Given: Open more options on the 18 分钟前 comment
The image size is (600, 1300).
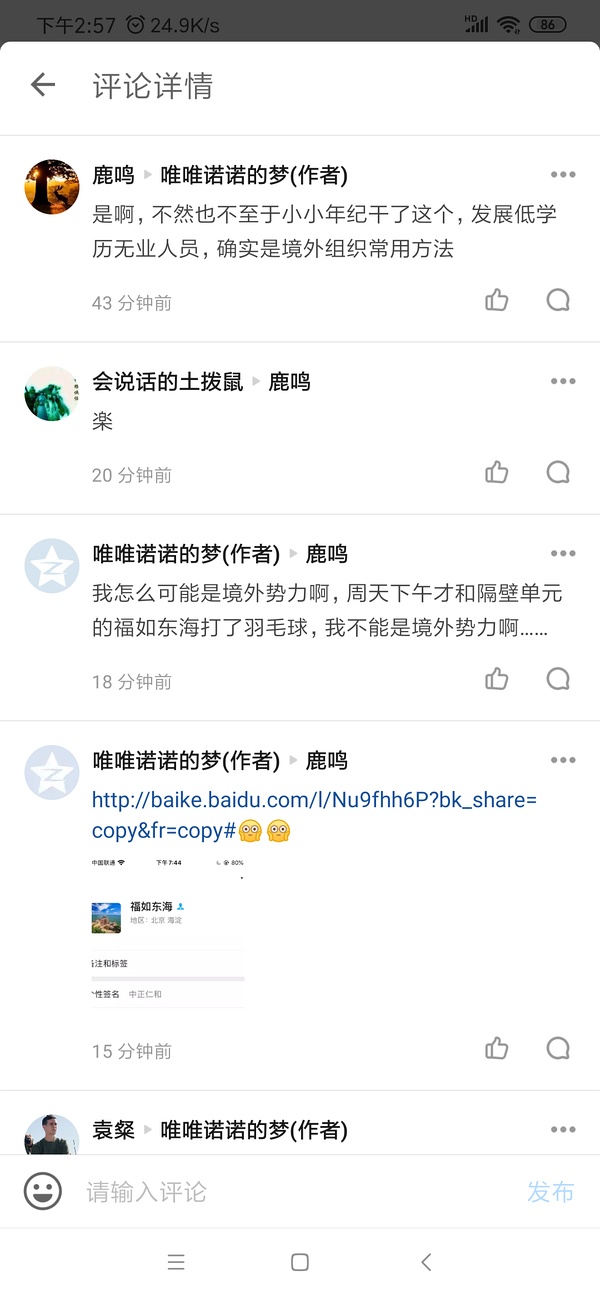Looking at the screenshot, I should pos(563,554).
